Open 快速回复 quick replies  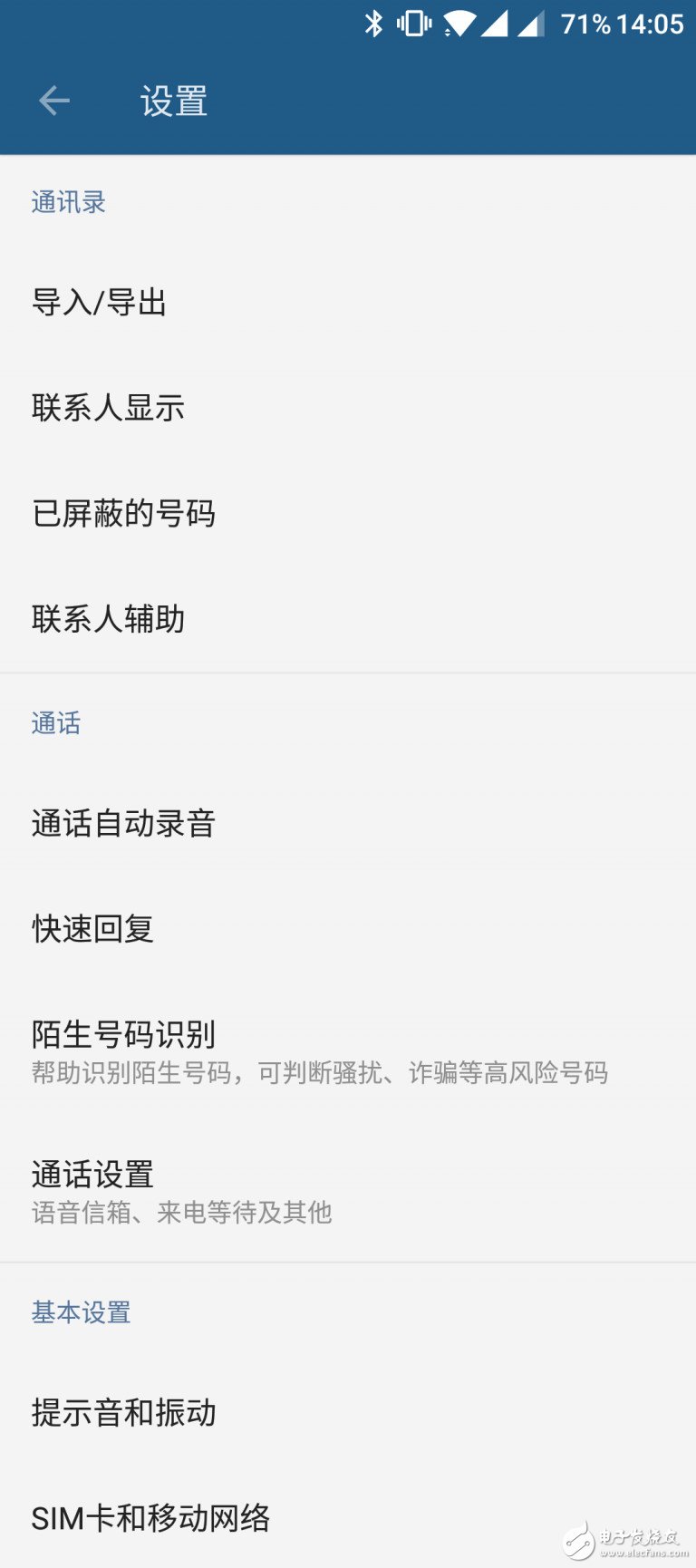(92, 929)
